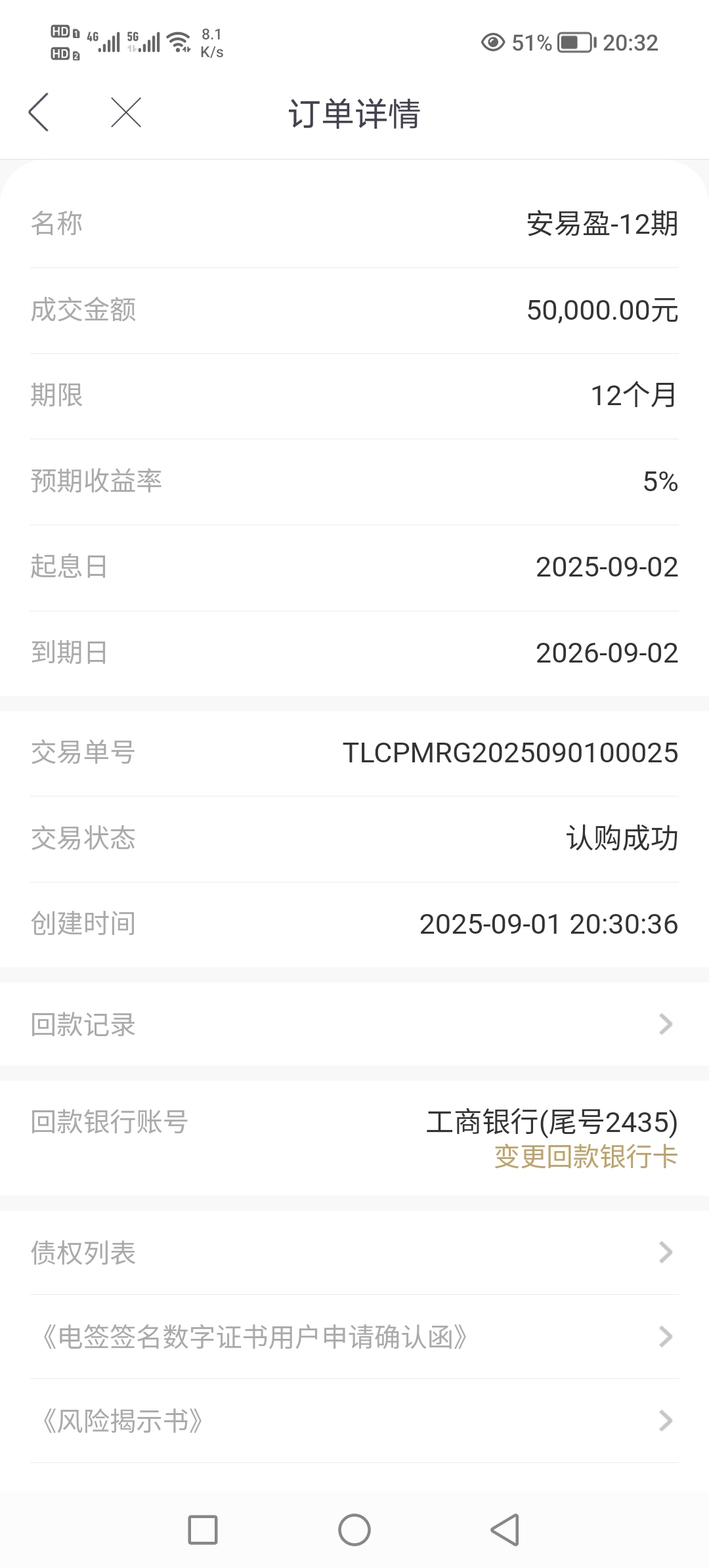Open recent apps via square button
709x1568 pixels.
[x=203, y=1530]
